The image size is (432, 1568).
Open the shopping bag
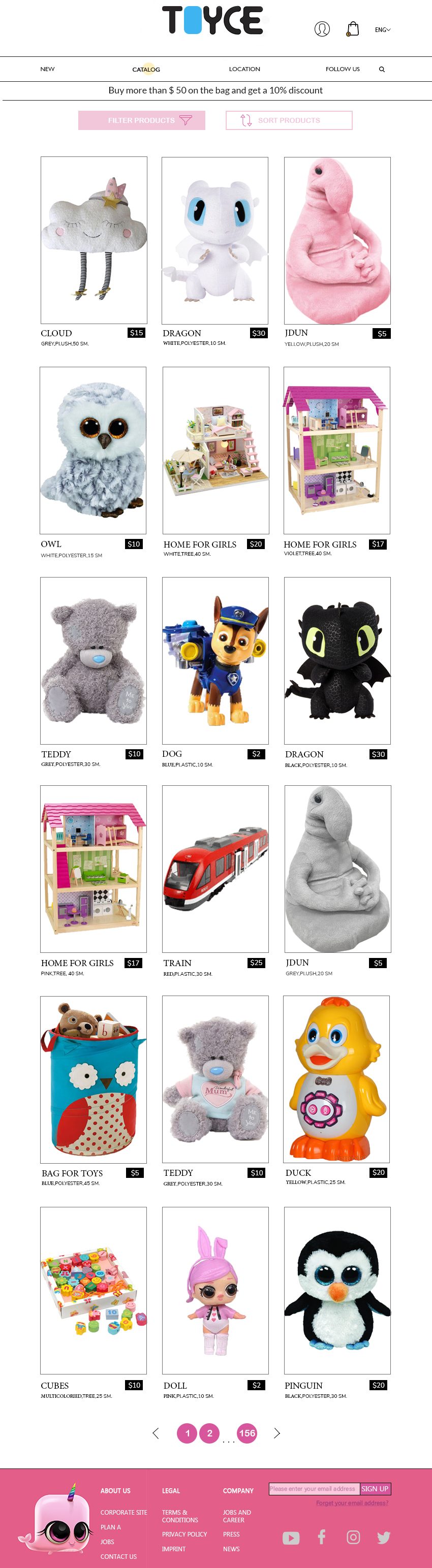[x=352, y=28]
